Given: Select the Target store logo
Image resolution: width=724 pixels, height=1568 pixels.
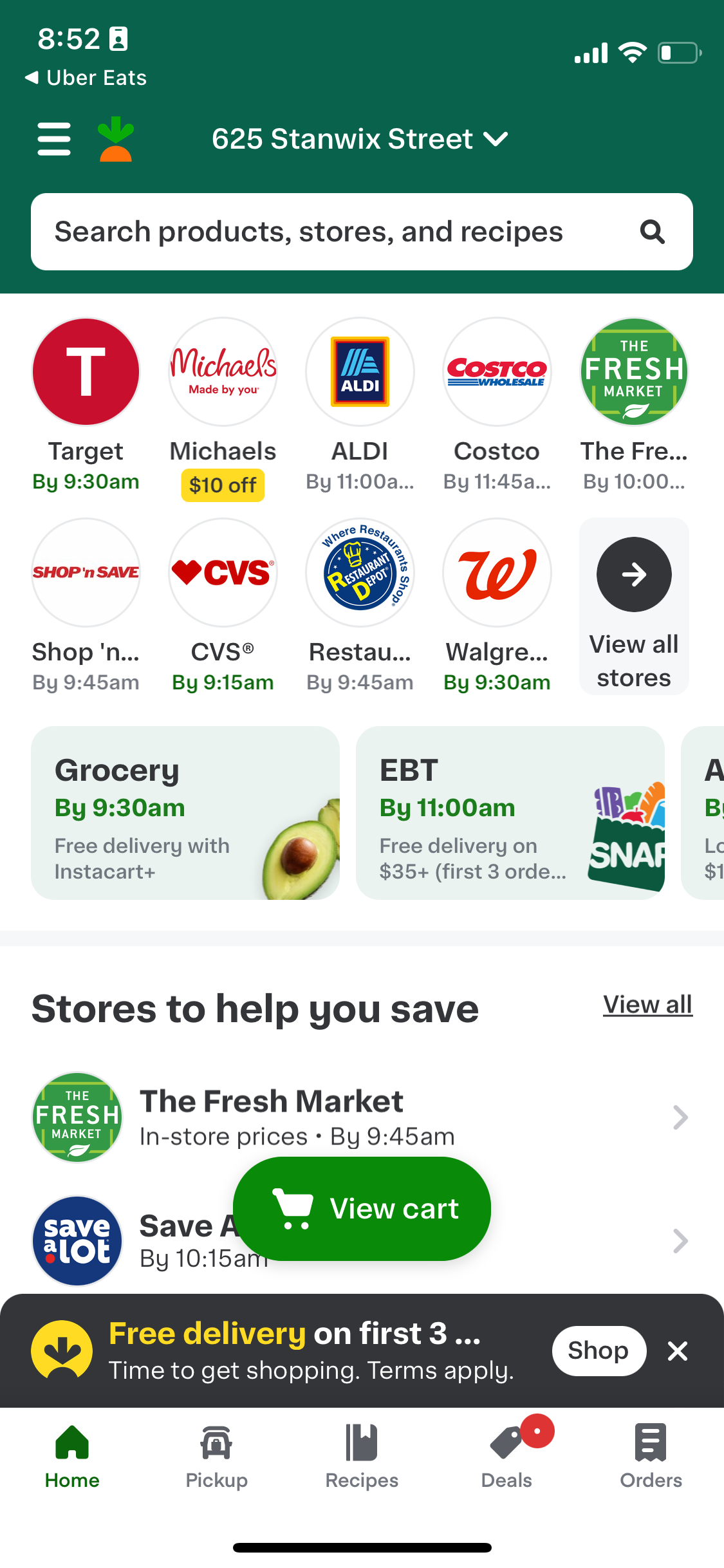Looking at the screenshot, I should tap(86, 372).
